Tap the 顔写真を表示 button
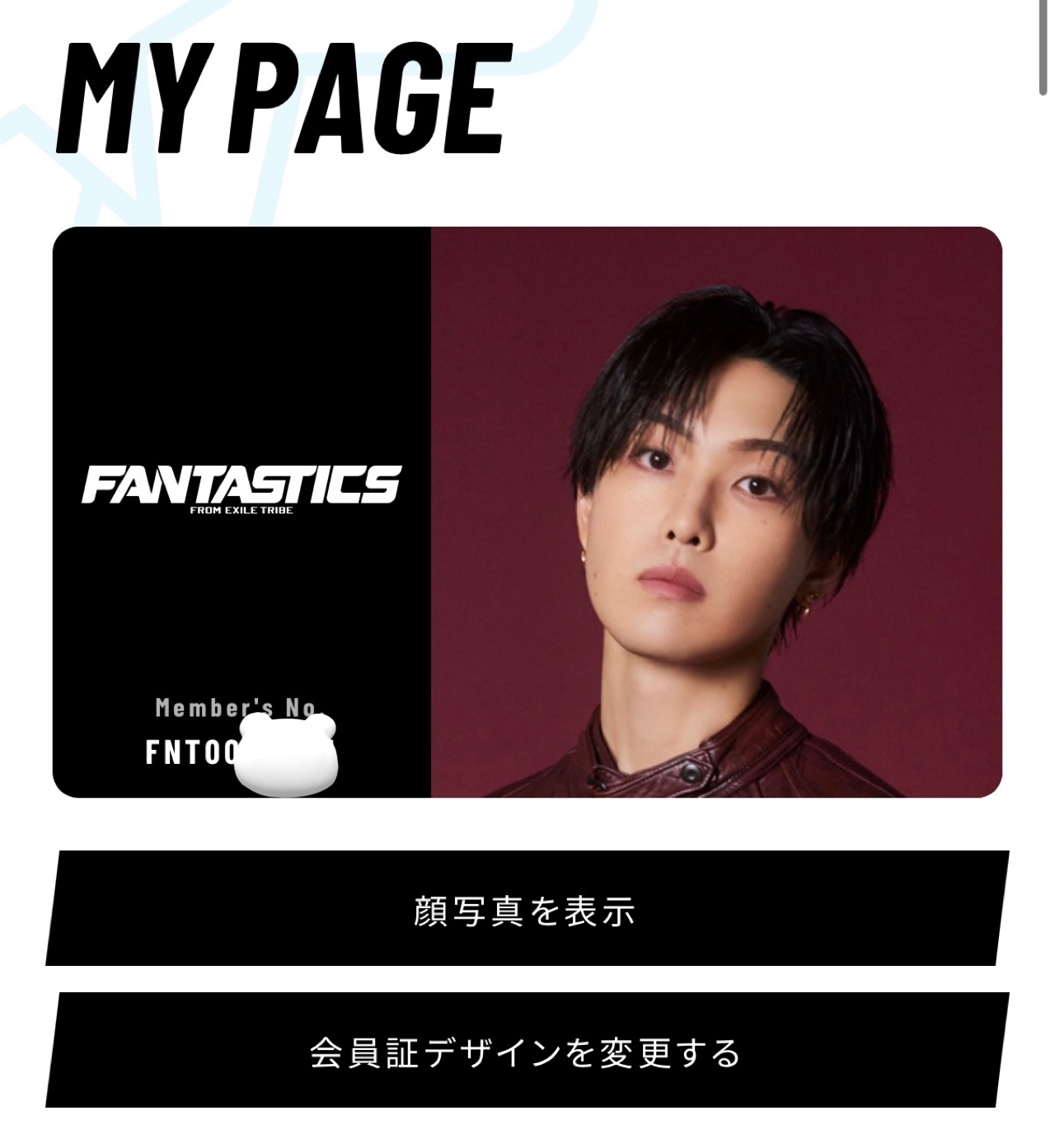 (526, 909)
